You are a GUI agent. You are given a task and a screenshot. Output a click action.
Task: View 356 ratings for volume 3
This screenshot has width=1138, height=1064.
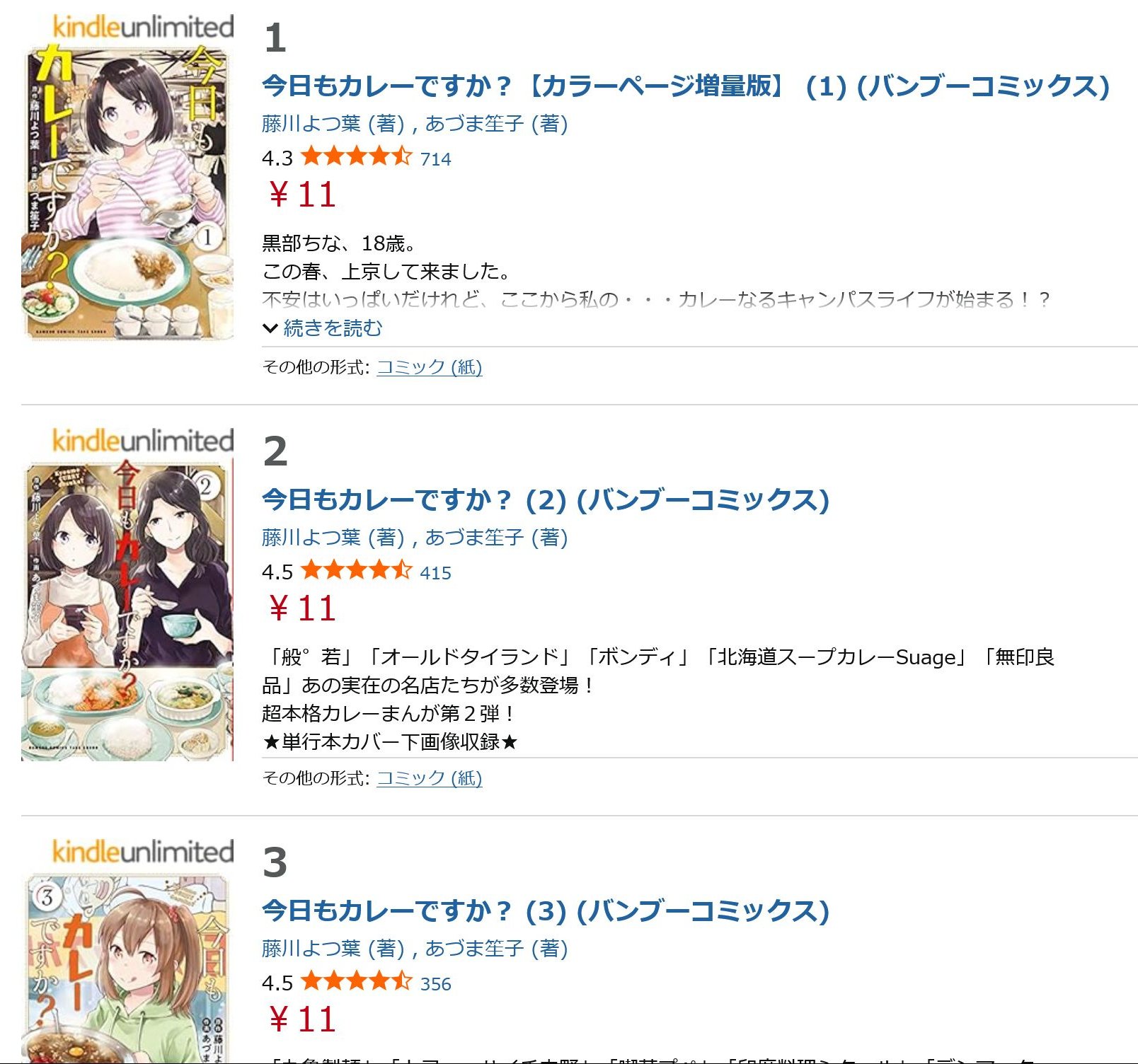click(x=435, y=984)
